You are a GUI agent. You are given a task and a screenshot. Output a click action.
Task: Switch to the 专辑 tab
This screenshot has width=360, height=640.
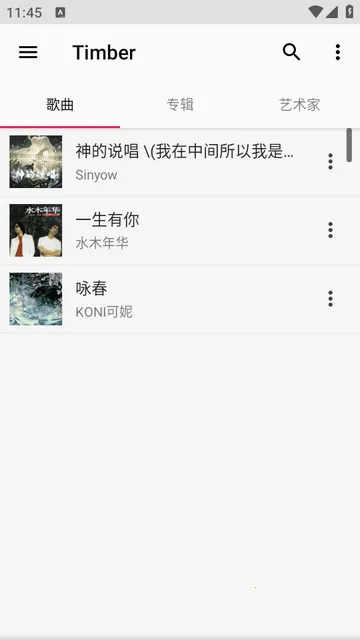pyautogui.click(x=180, y=105)
